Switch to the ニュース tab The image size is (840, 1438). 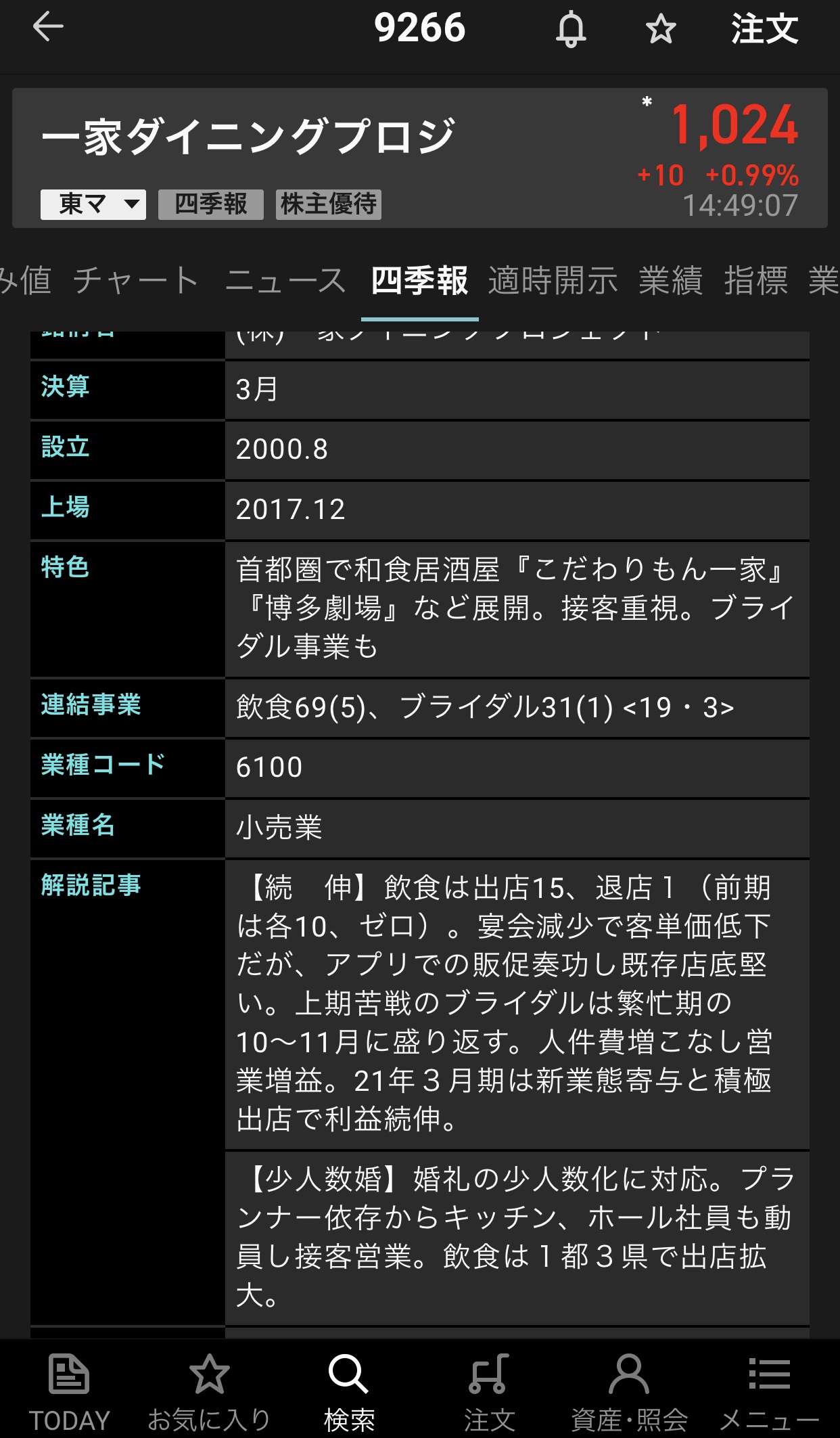coord(285,281)
